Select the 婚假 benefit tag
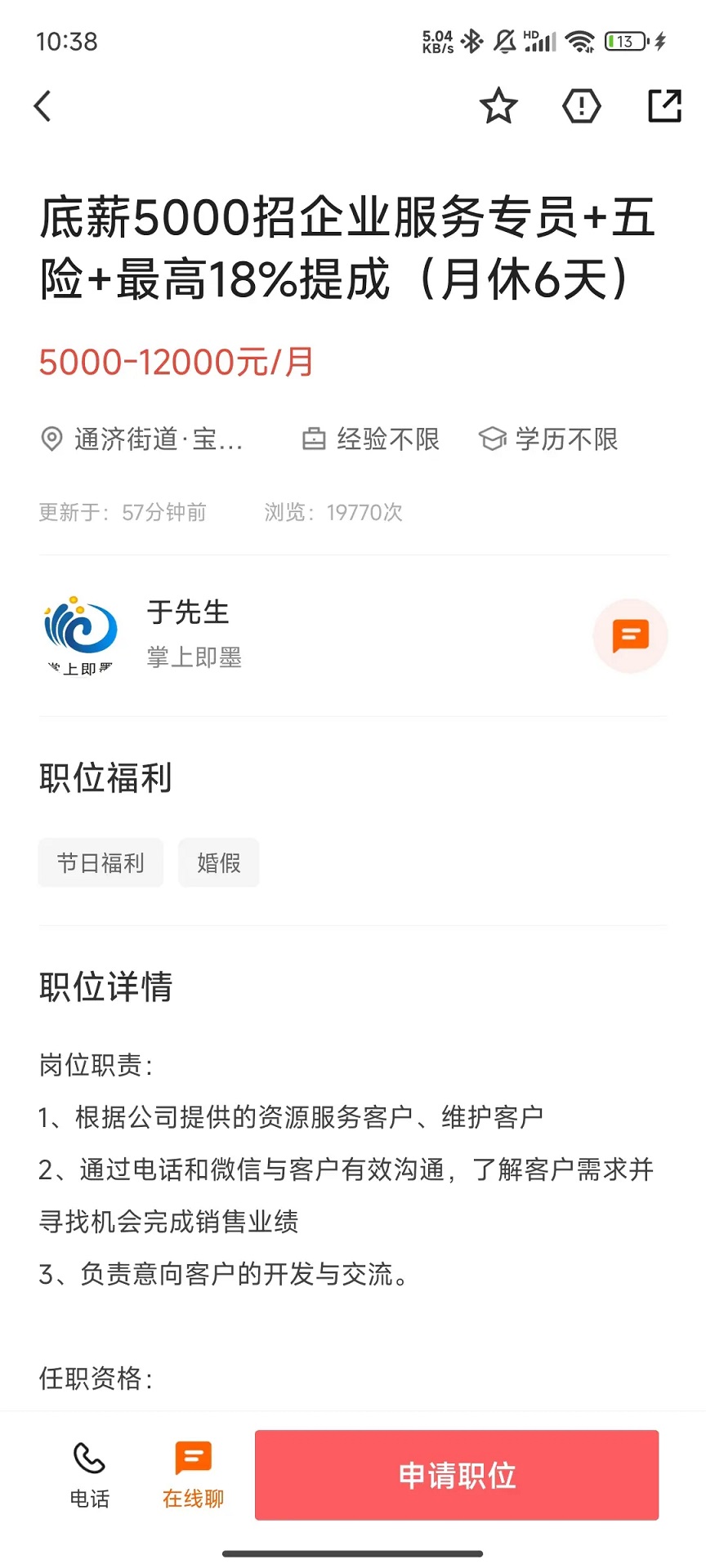 [218, 862]
